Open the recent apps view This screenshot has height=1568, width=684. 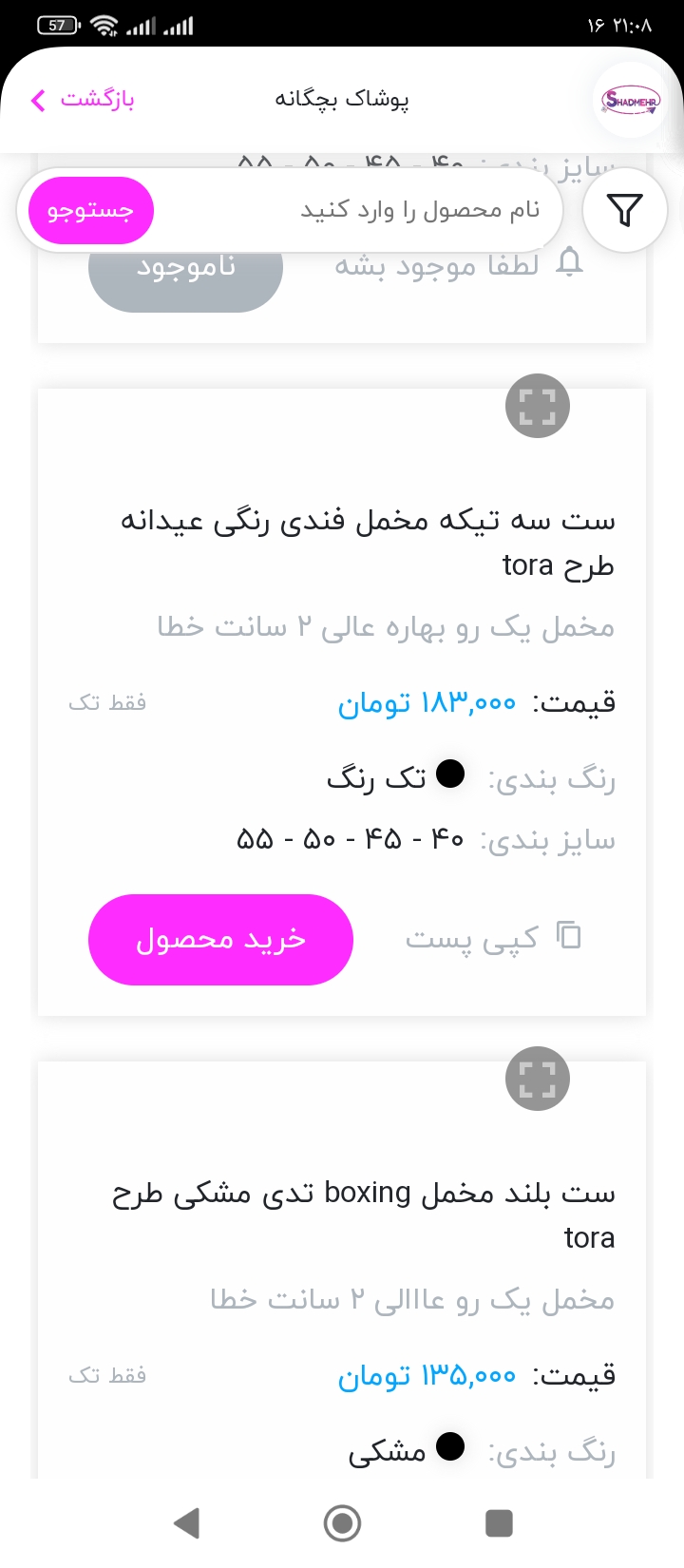pyautogui.click(x=499, y=1523)
